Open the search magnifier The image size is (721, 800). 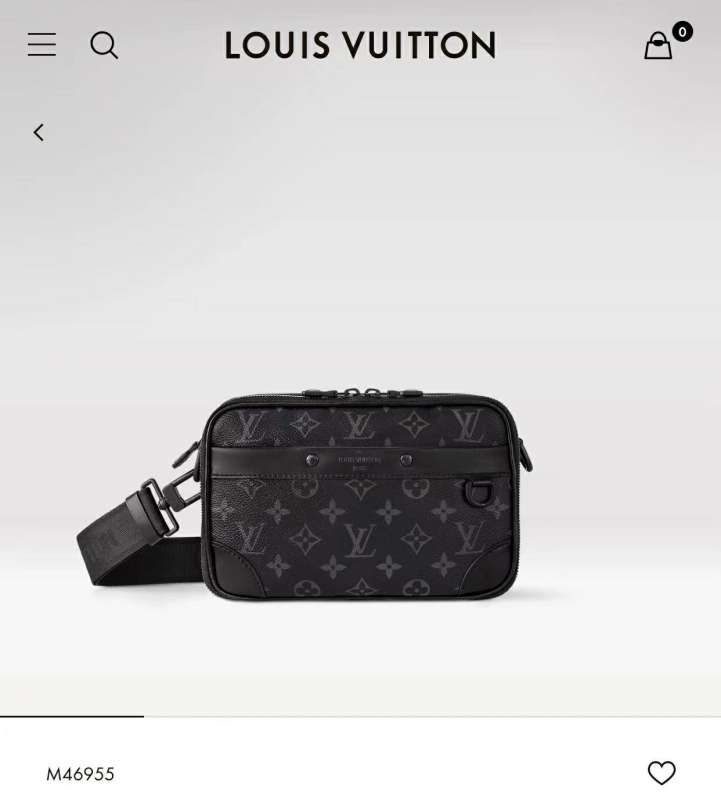click(x=104, y=45)
